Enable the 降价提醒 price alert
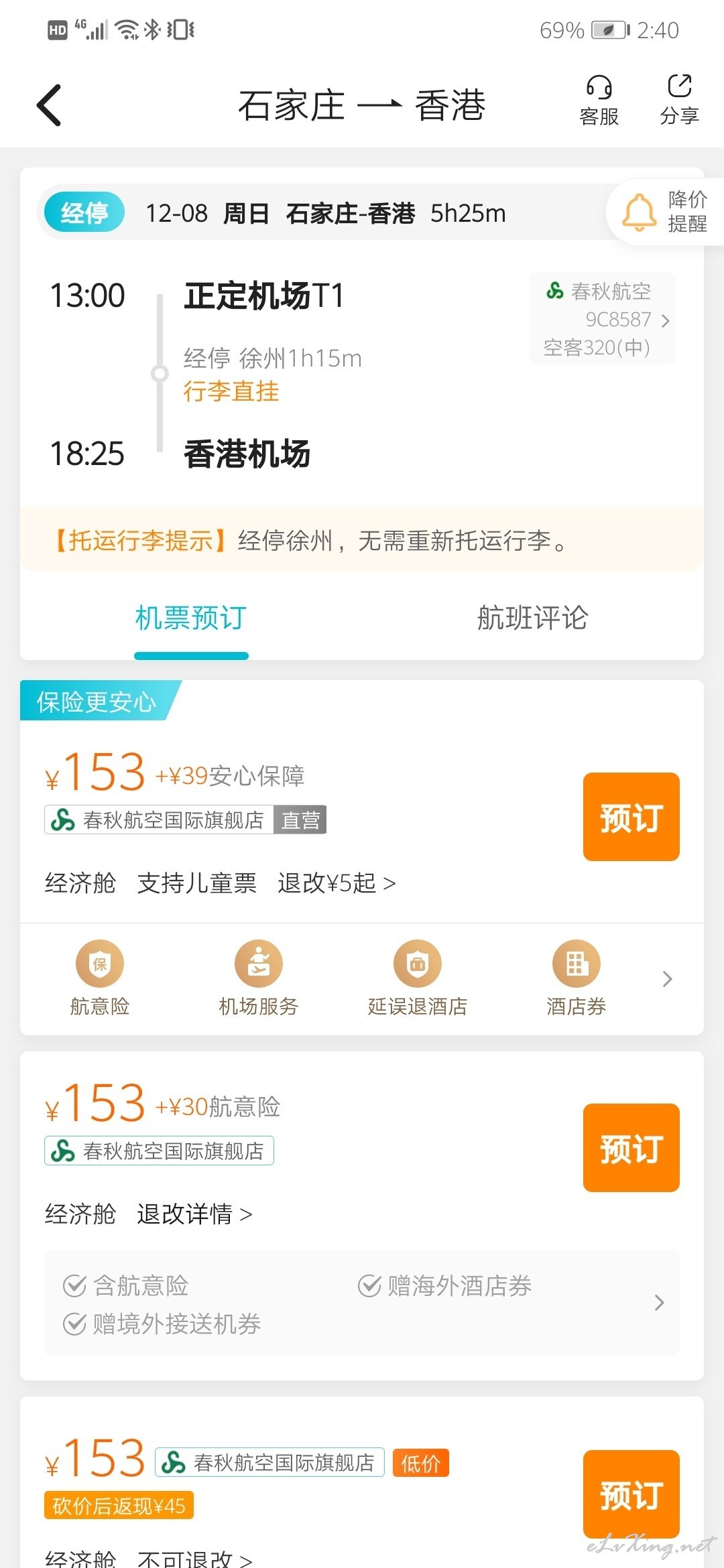 click(665, 212)
